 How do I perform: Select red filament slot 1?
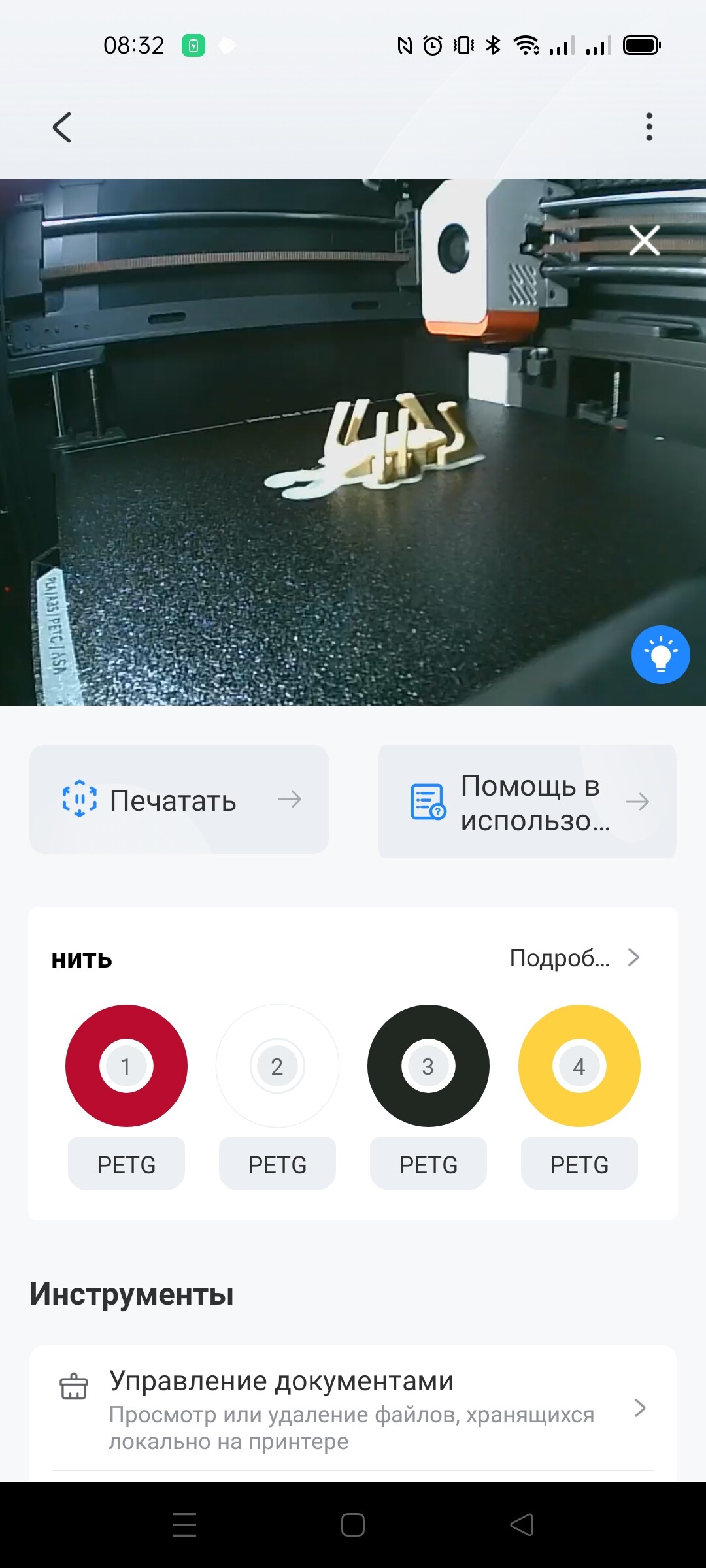pos(126,1066)
